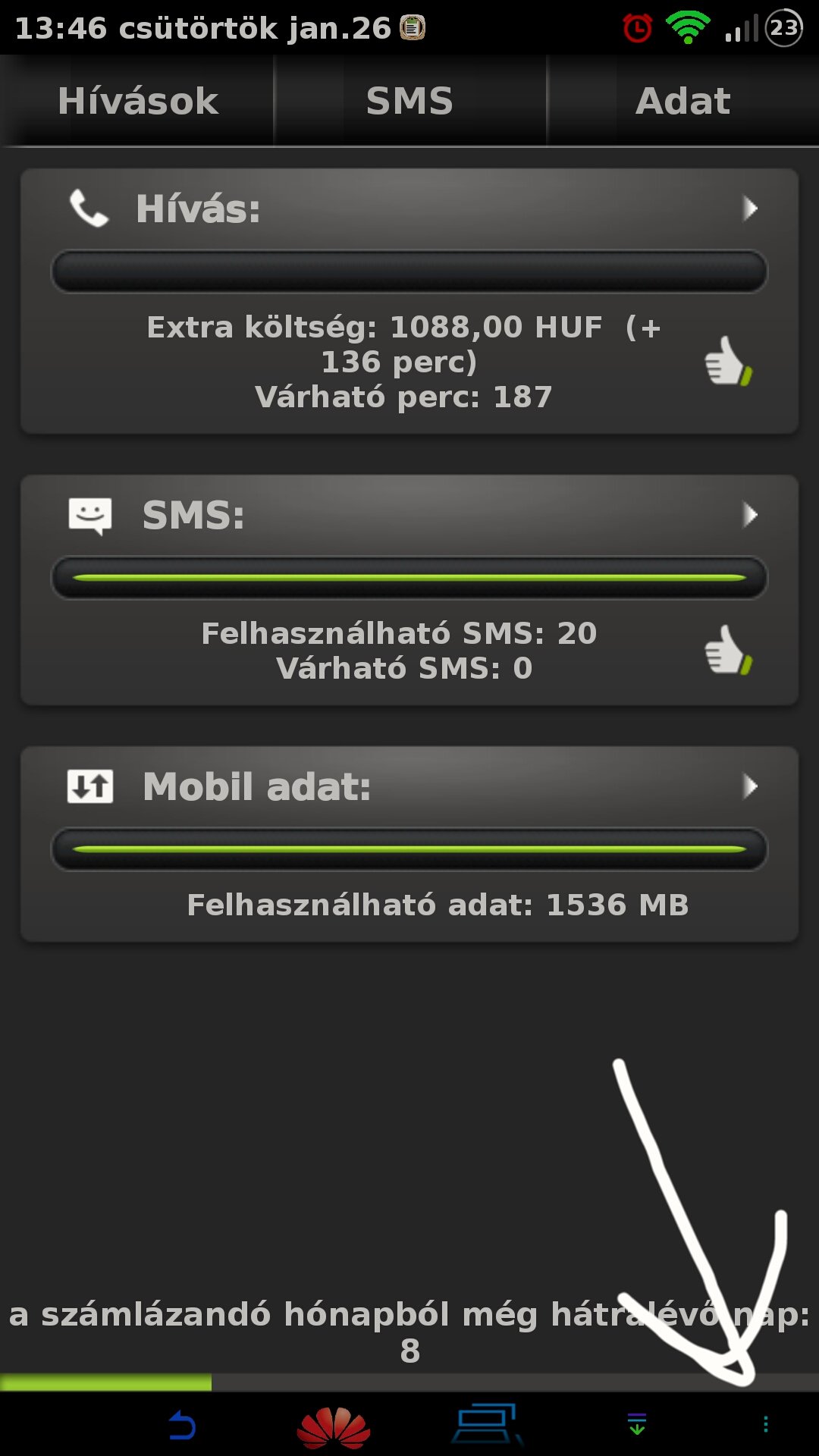Open the Mobil adat usage card
Screen dimensions: 819x1456
[409, 787]
